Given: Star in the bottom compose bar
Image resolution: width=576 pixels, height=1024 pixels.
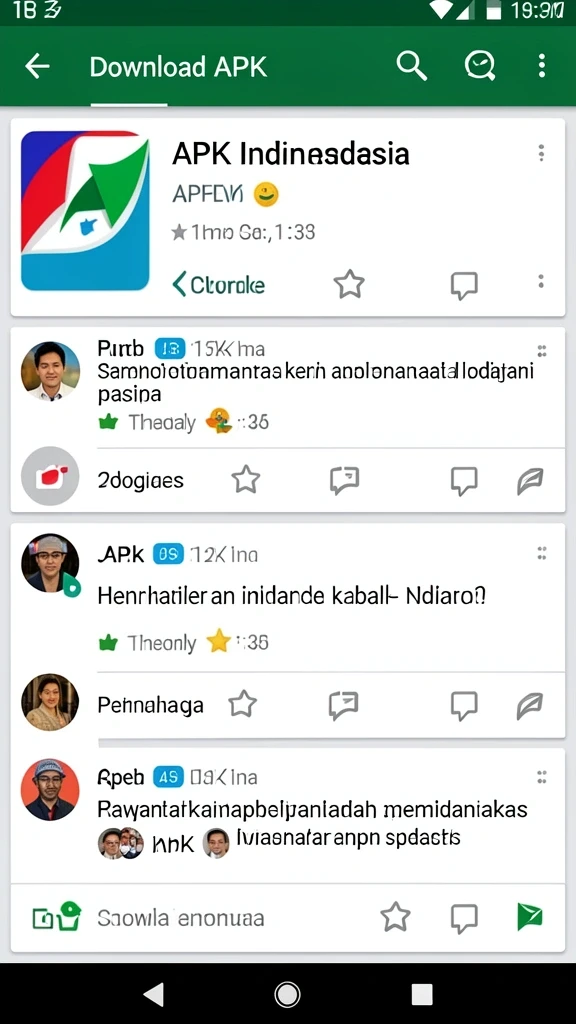Looking at the screenshot, I should 396,917.
